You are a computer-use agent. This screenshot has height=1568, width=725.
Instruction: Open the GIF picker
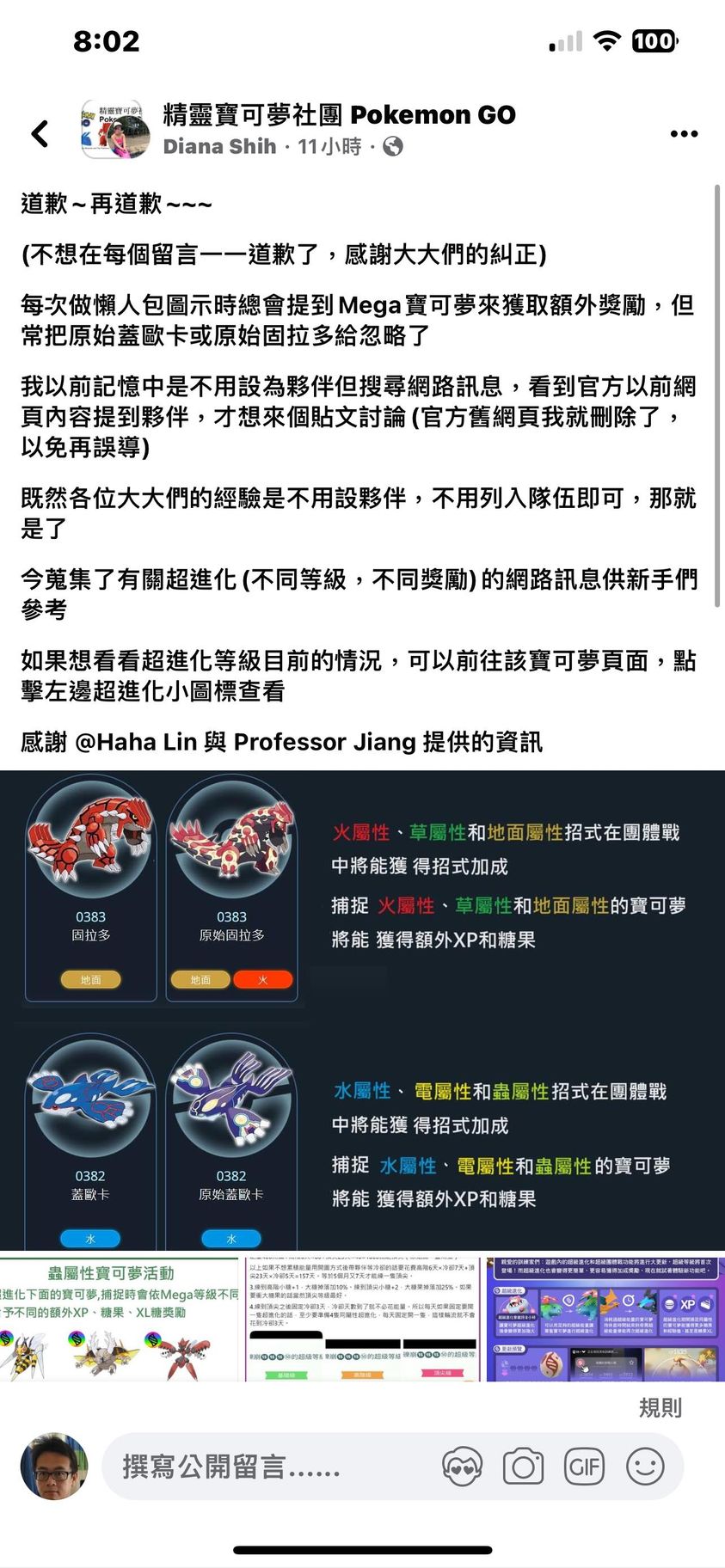[x=584, y=1467]
